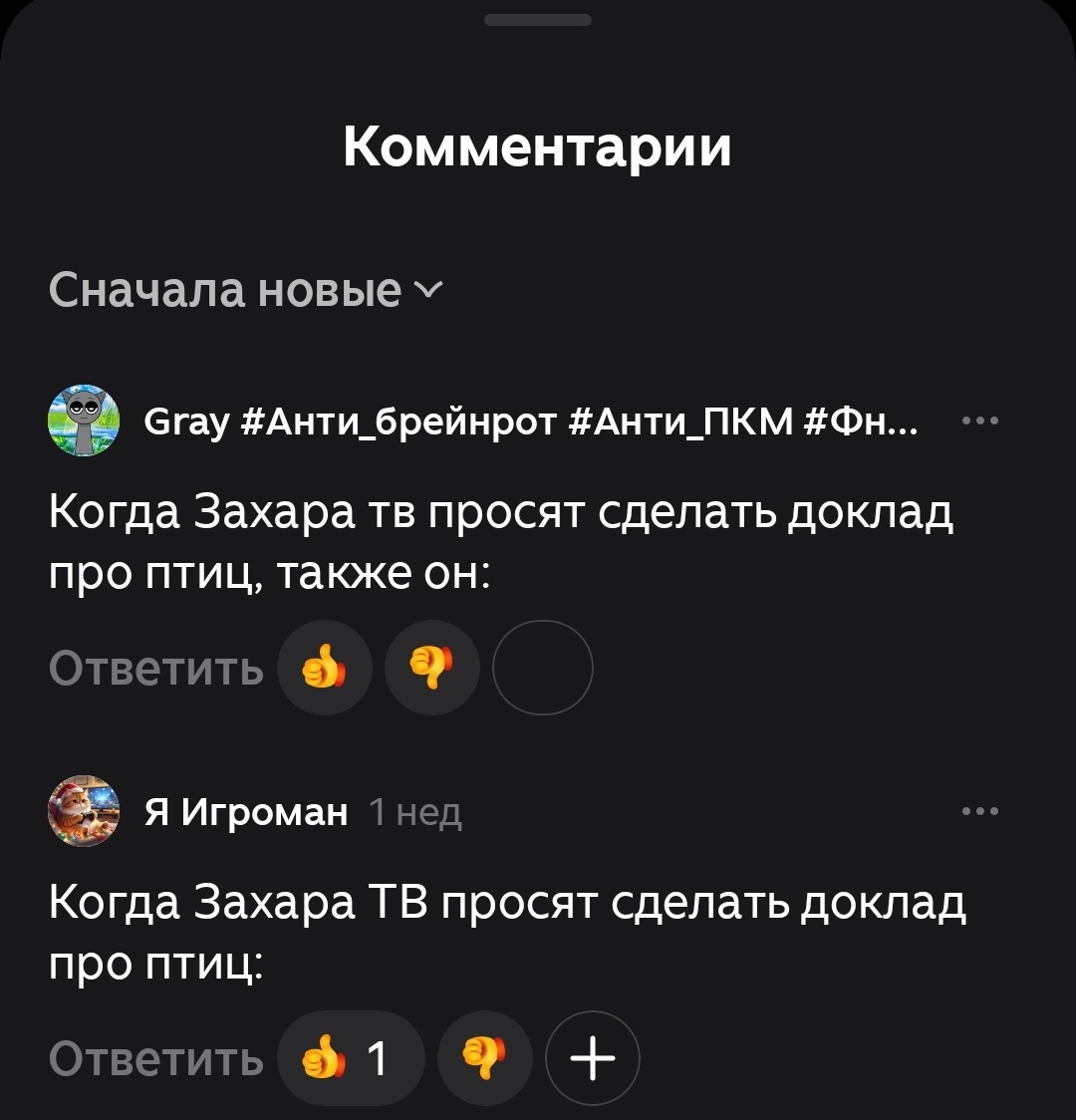Dislike Gray's comment with the thumbs down emoji
The height and width of the screenshot is (1120, 1076).
(431, 668)
